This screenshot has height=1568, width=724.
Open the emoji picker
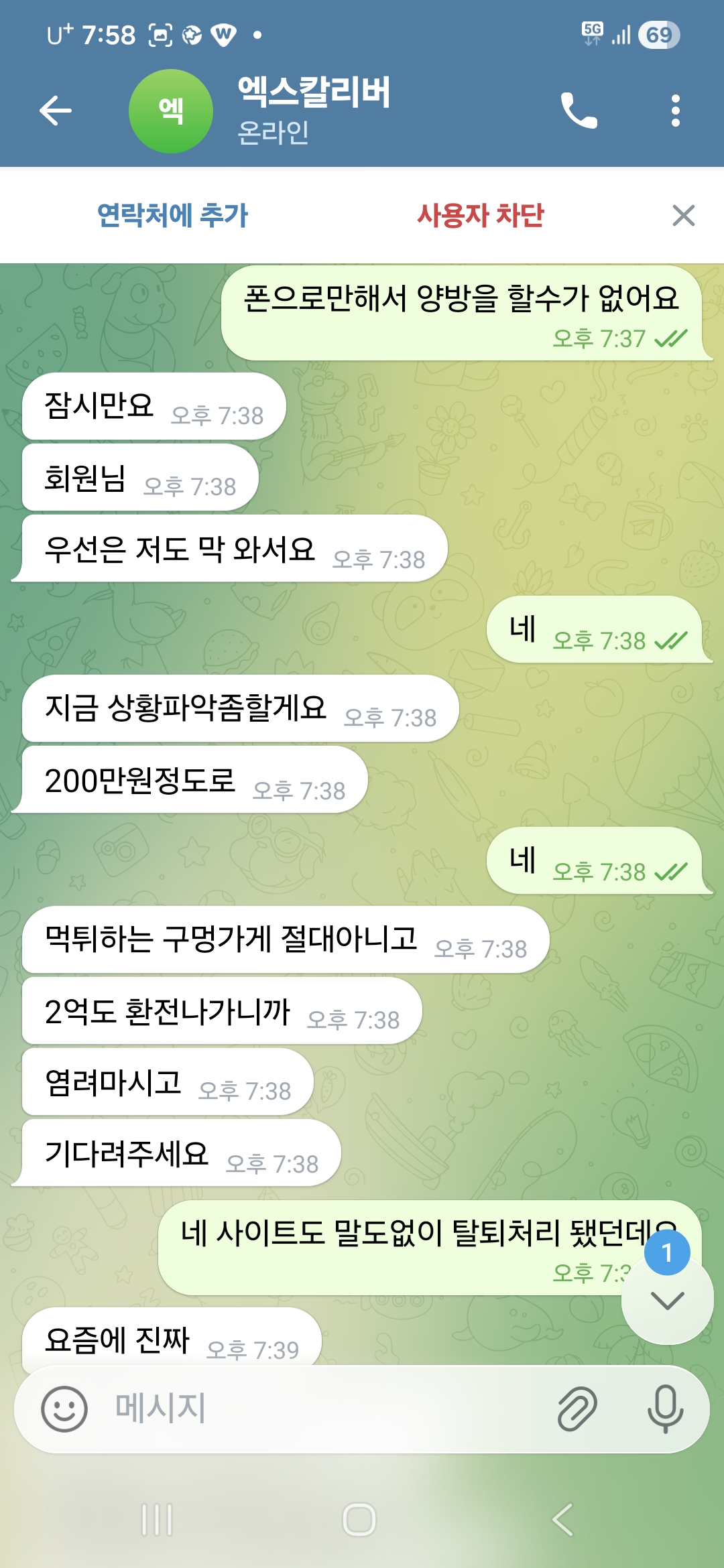tap(64, 1409)
